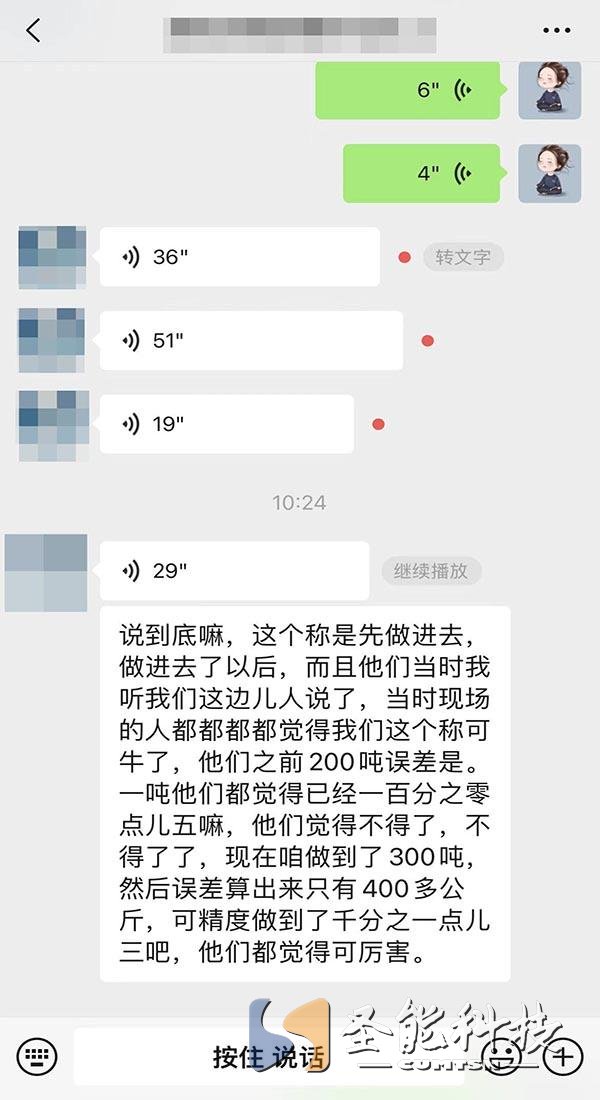Switch to the keyboard input icon
Viewport: 600px width, 1100px height.
click(x=37, y=1055)
